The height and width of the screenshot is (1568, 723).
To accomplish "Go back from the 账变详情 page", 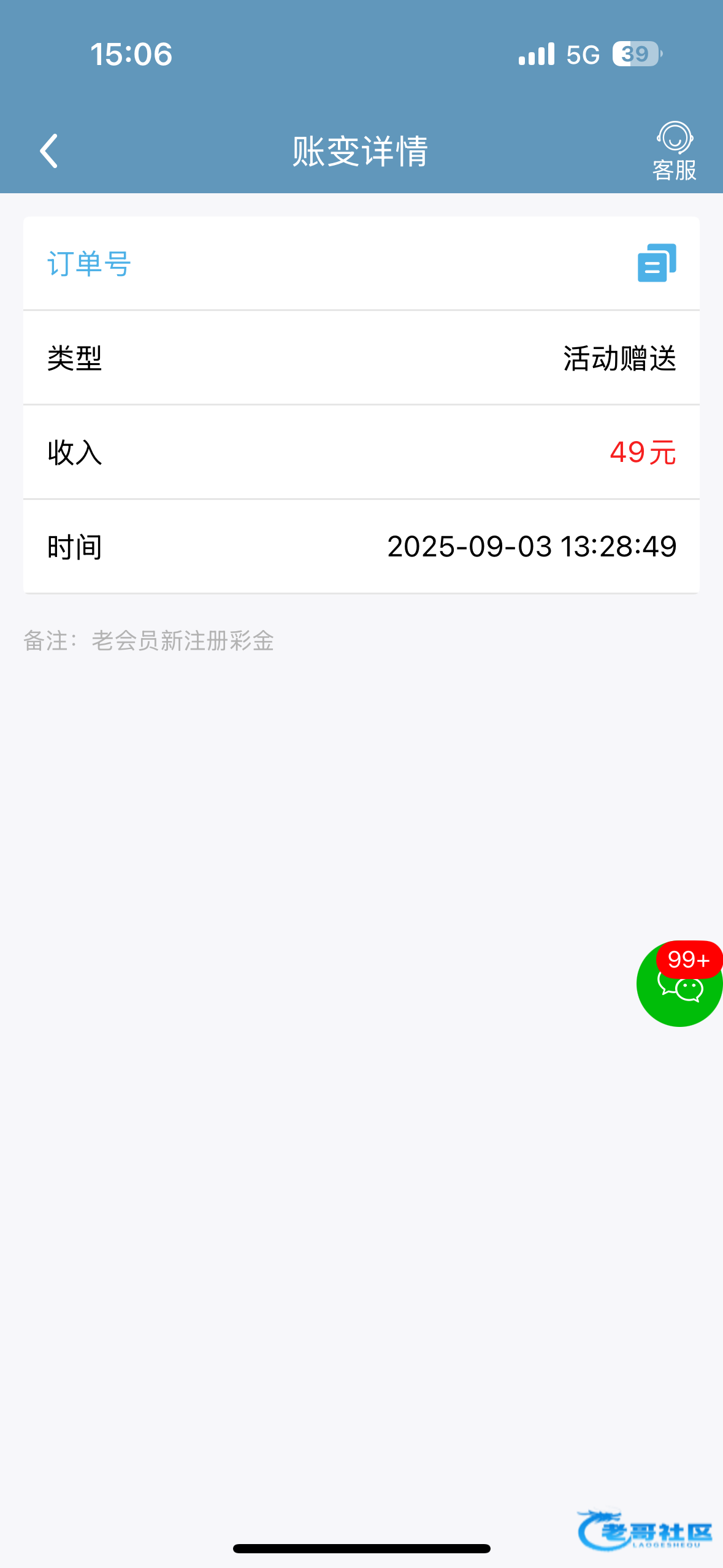I will [49, 151].
